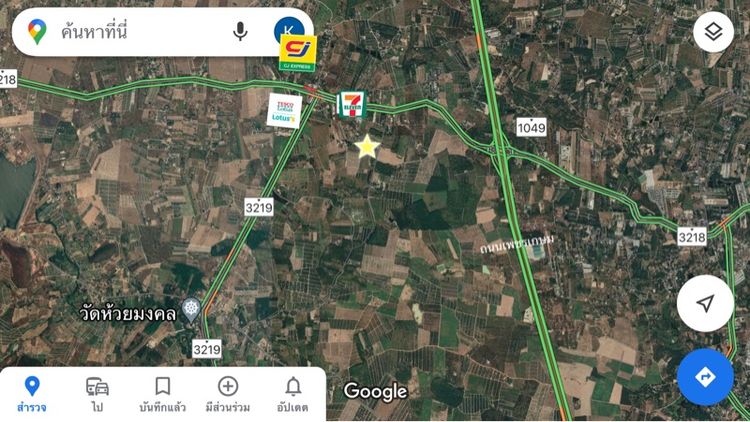This screenshot has width=750, height=422.
Task: Open the อัปเดต tab
Action: pyautogui.click(x=293, y=394)
